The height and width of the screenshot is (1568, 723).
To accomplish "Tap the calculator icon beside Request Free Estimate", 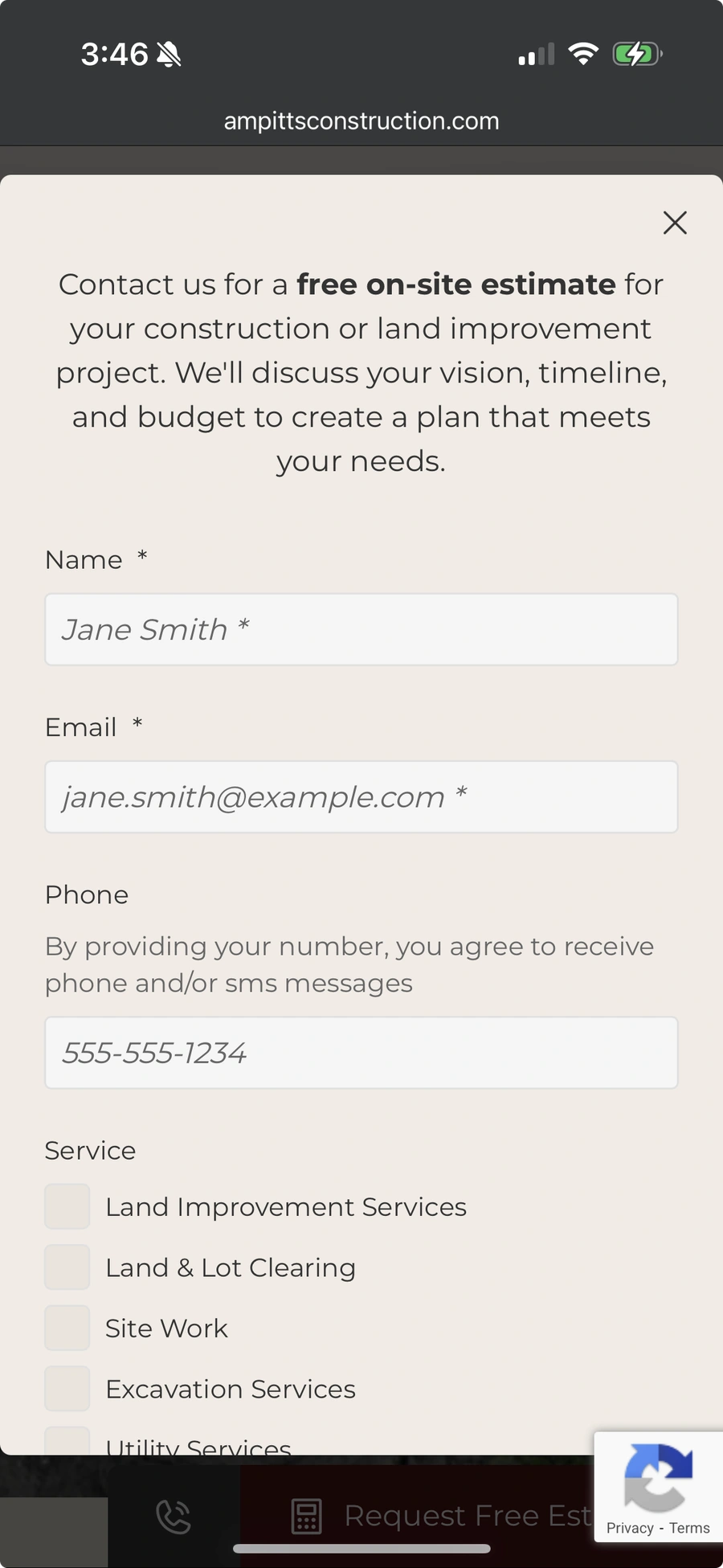I will (x=305, y=1514).
